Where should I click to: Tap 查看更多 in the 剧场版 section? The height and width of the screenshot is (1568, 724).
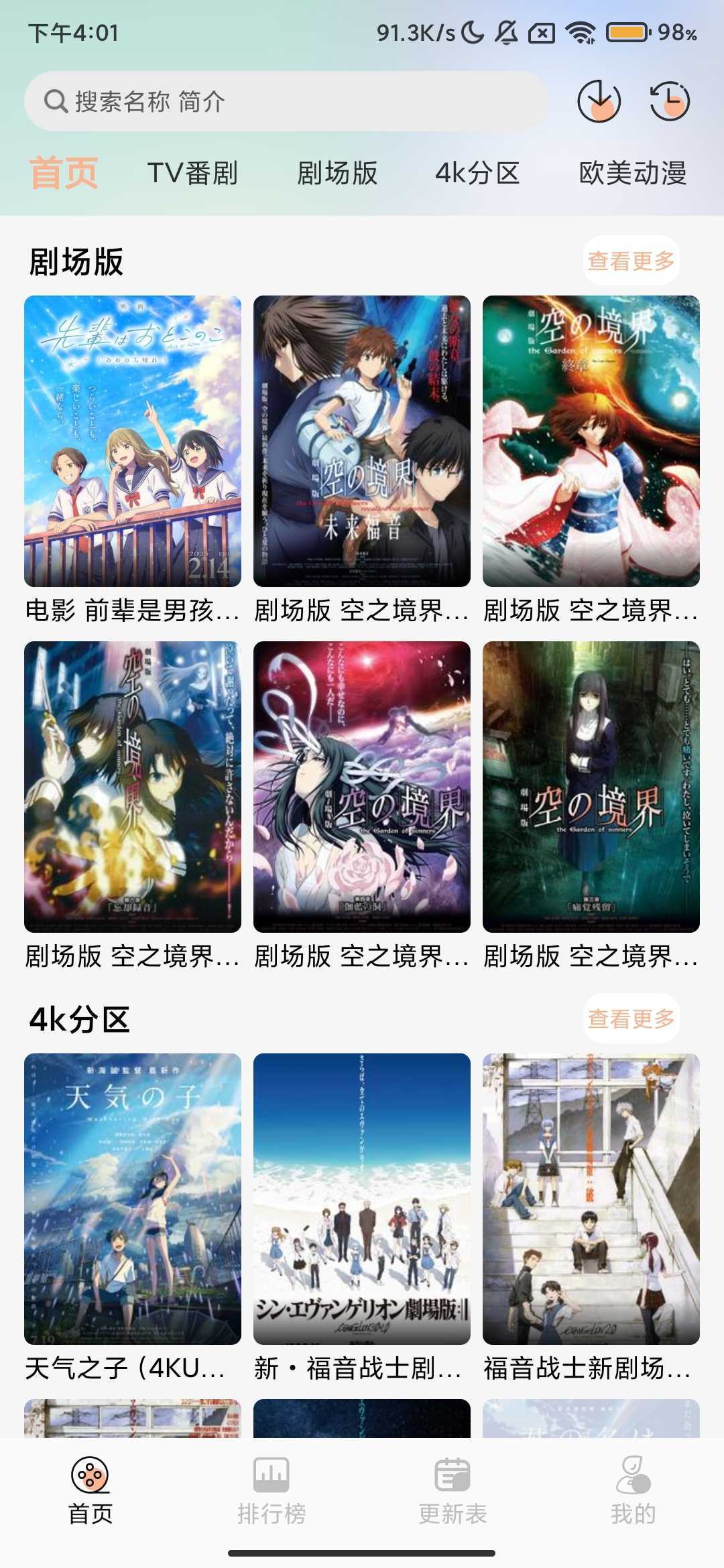pyautogui.click(x=631, y=261)
